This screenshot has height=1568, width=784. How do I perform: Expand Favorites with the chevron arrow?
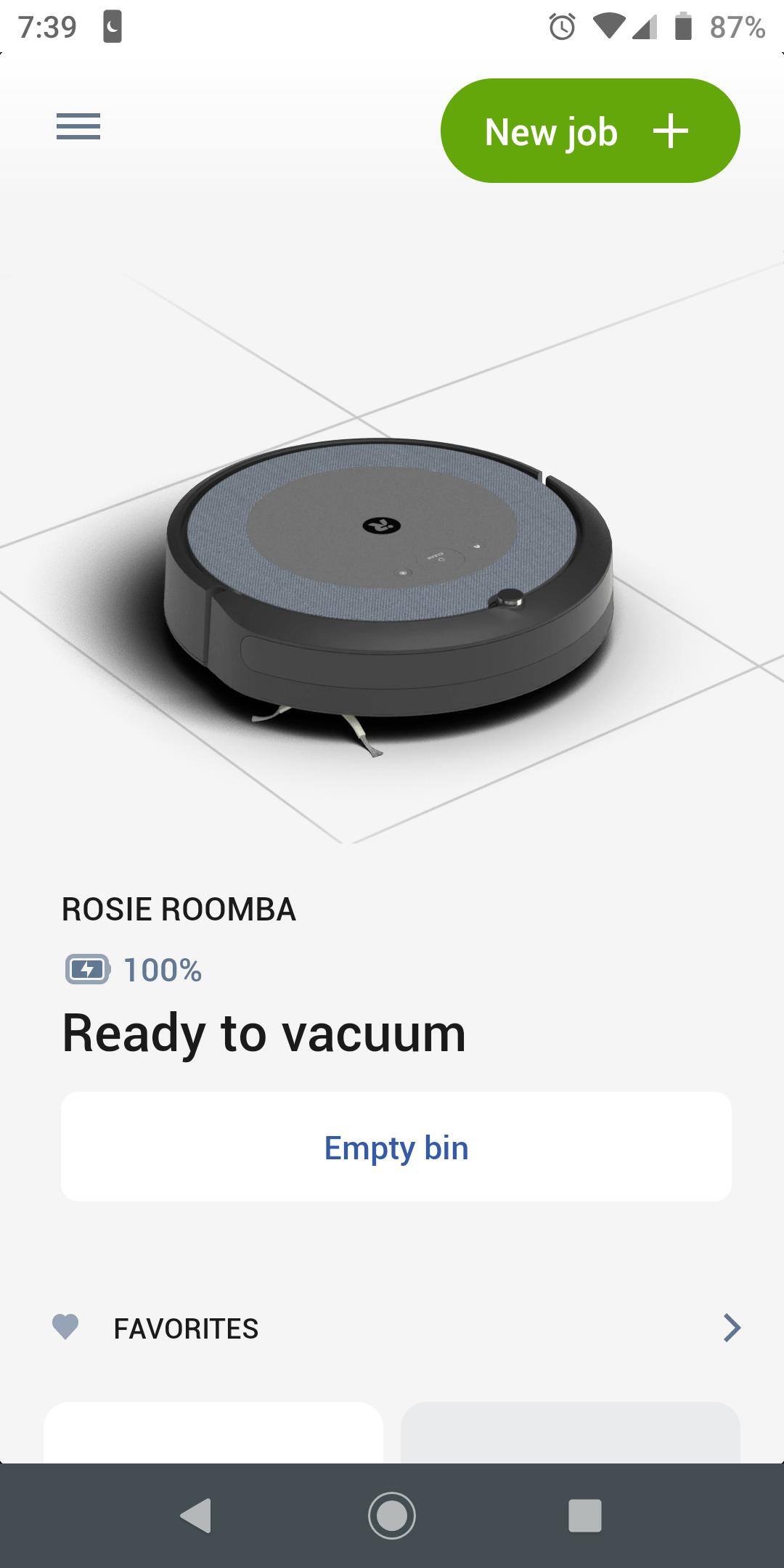732,1328
